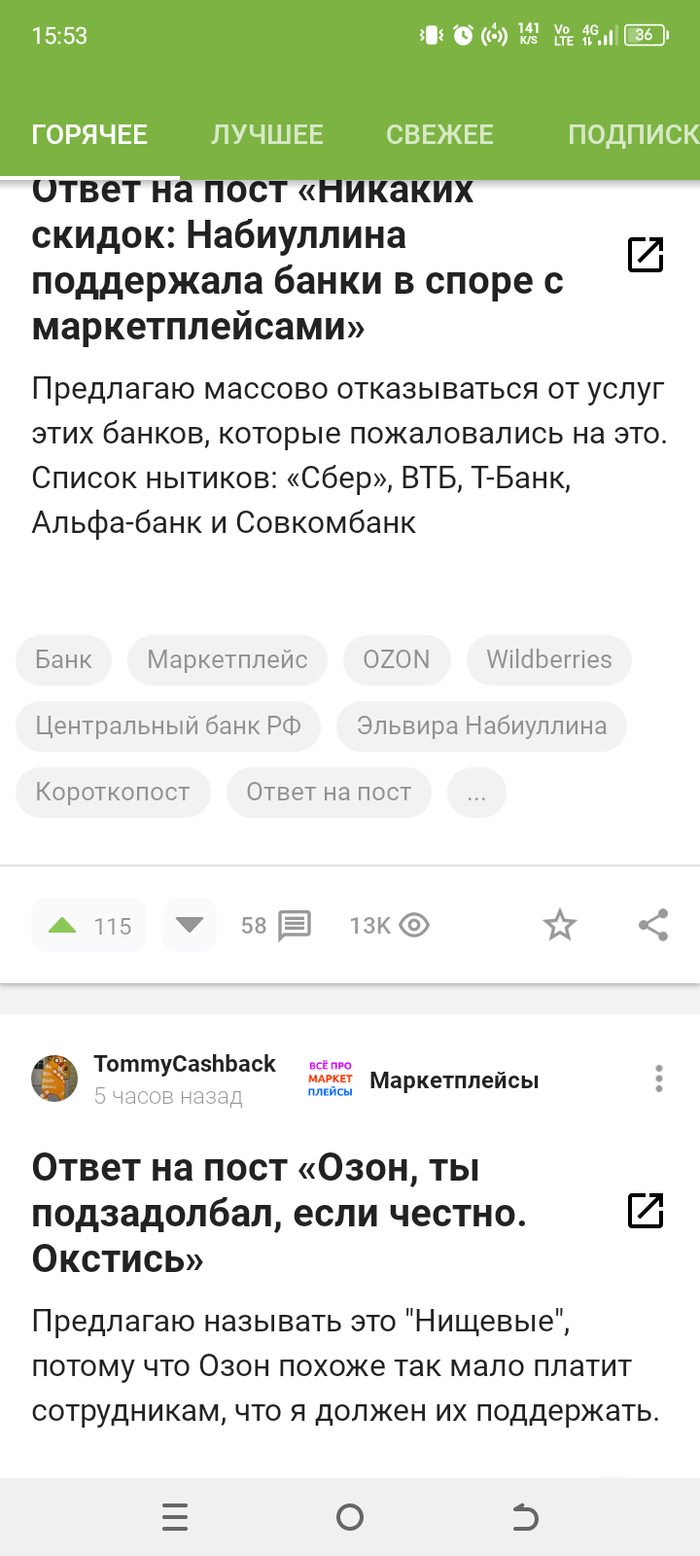Open the ГОРЯЧЕЕ tab
The height and width of the screenshot is (1556, 700).
tap(90, 135)
